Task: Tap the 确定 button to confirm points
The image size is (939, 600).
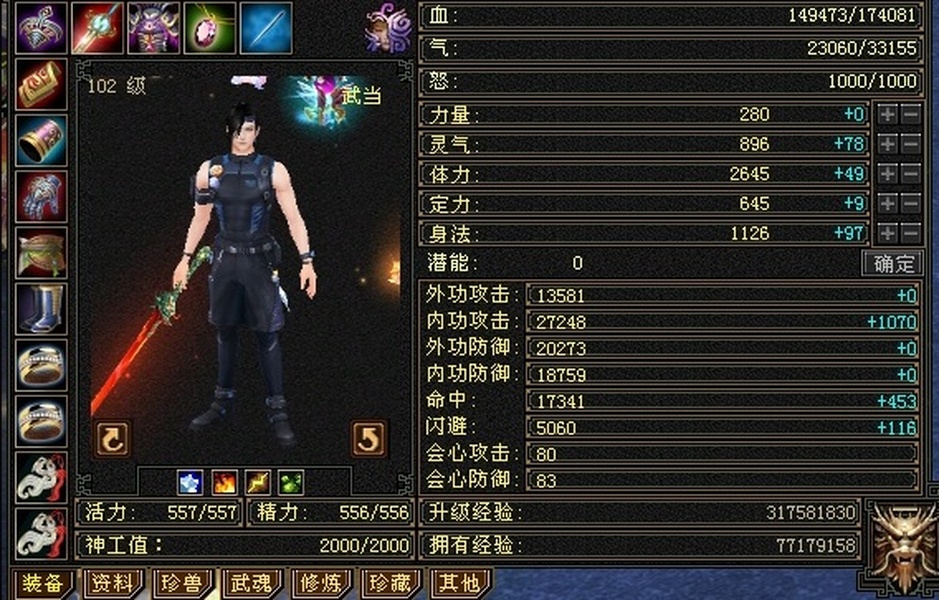Action: (x=893, y=263)
